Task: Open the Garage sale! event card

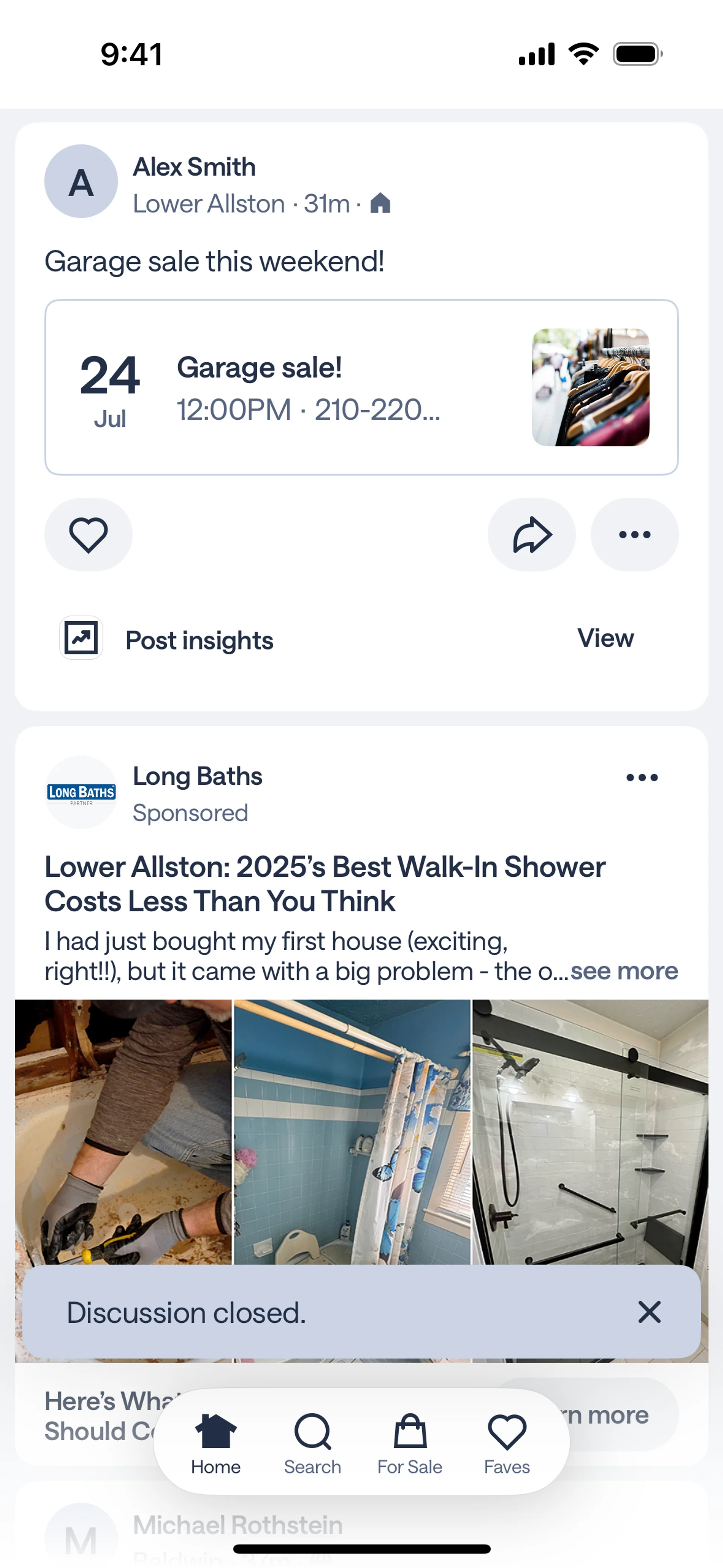Action: pyautogui.click(x=361, y=387)
